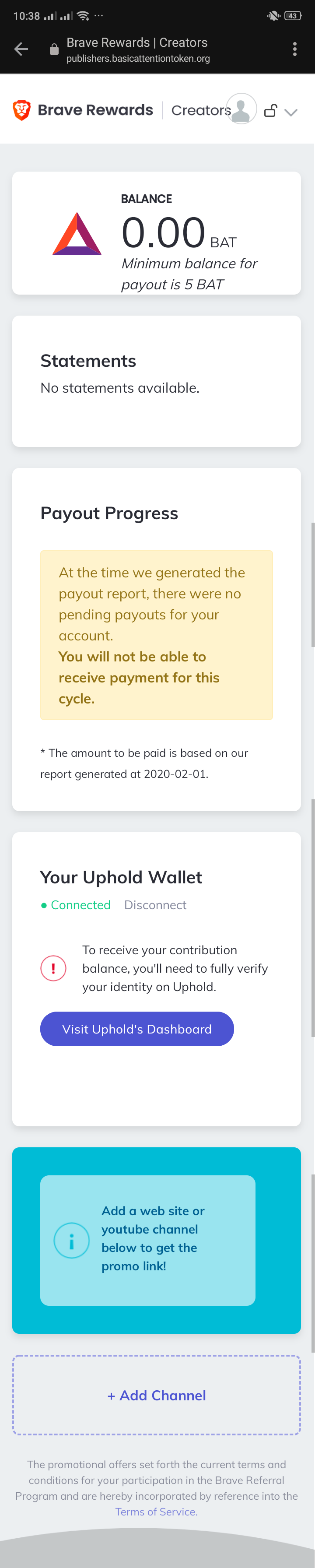Disconnect the Uphold wallet
The width and height of the screenshot is (315, 1568).
tap(155, 904)
